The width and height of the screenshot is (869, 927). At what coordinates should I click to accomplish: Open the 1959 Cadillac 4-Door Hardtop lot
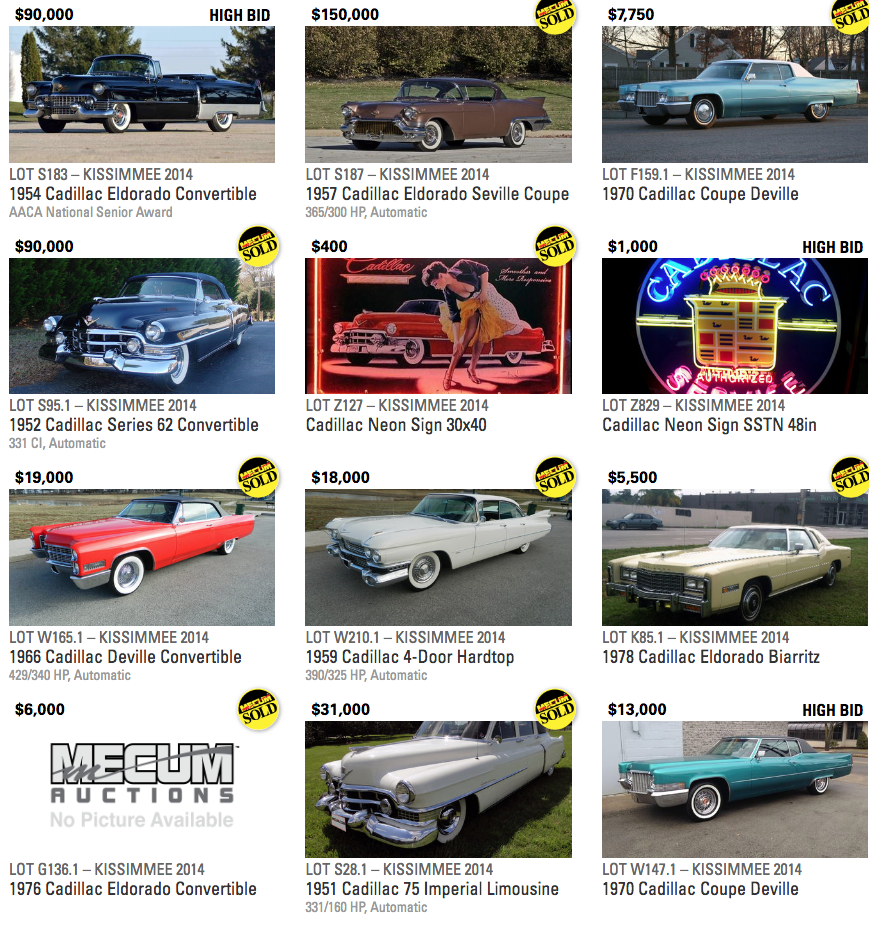click(x=410, y=657)
